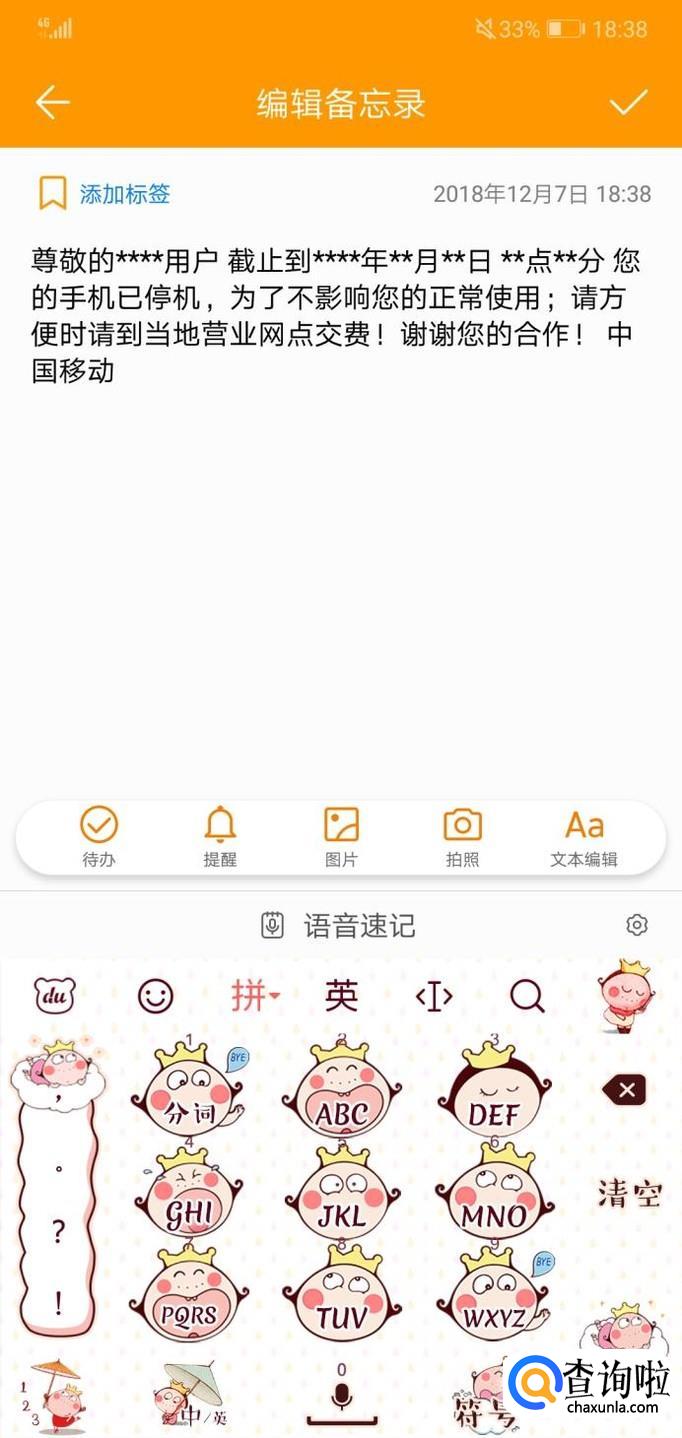Go back from the memo editor

point(52,102)
